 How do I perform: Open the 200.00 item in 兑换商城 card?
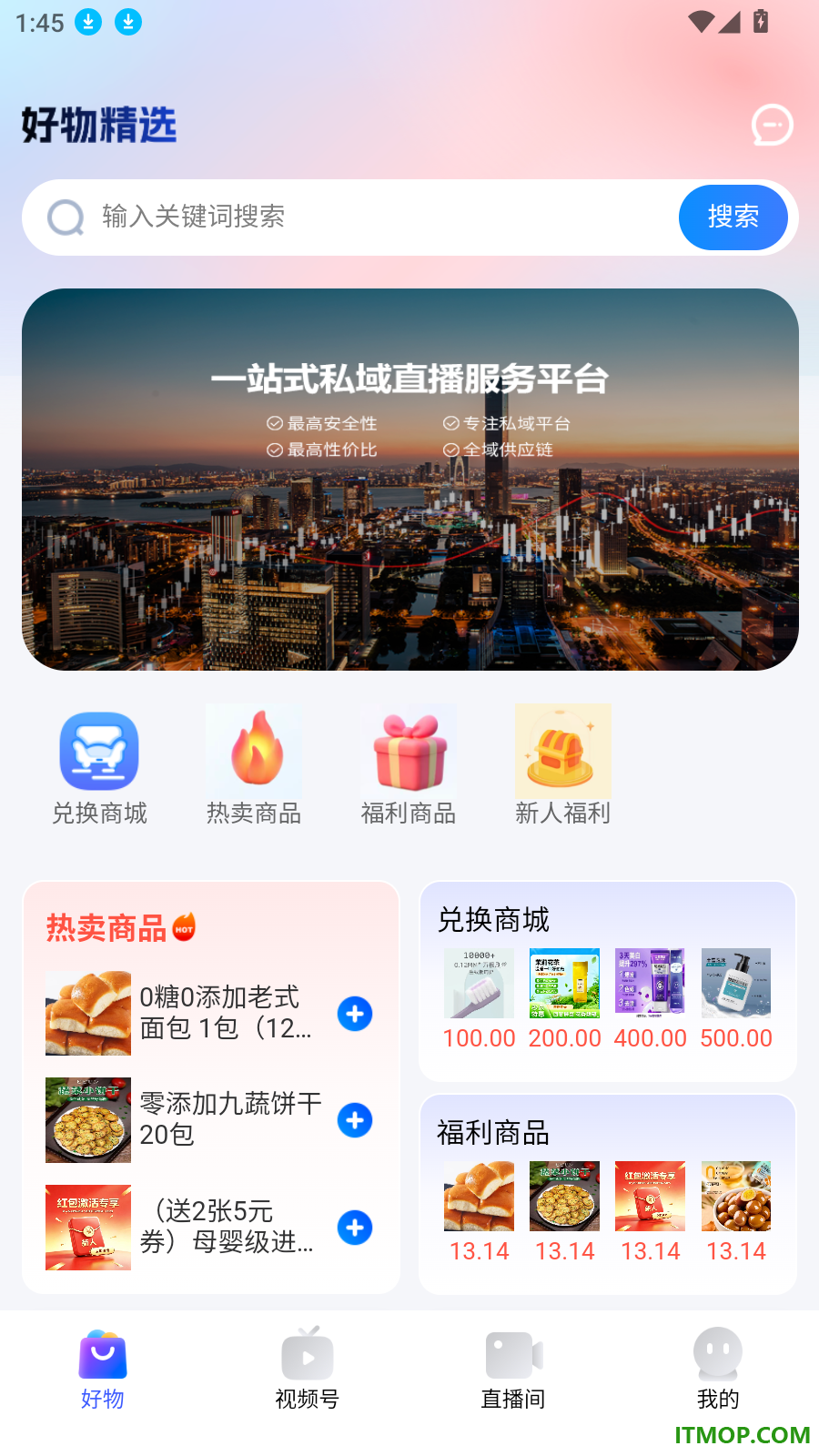tap(564, 999)
